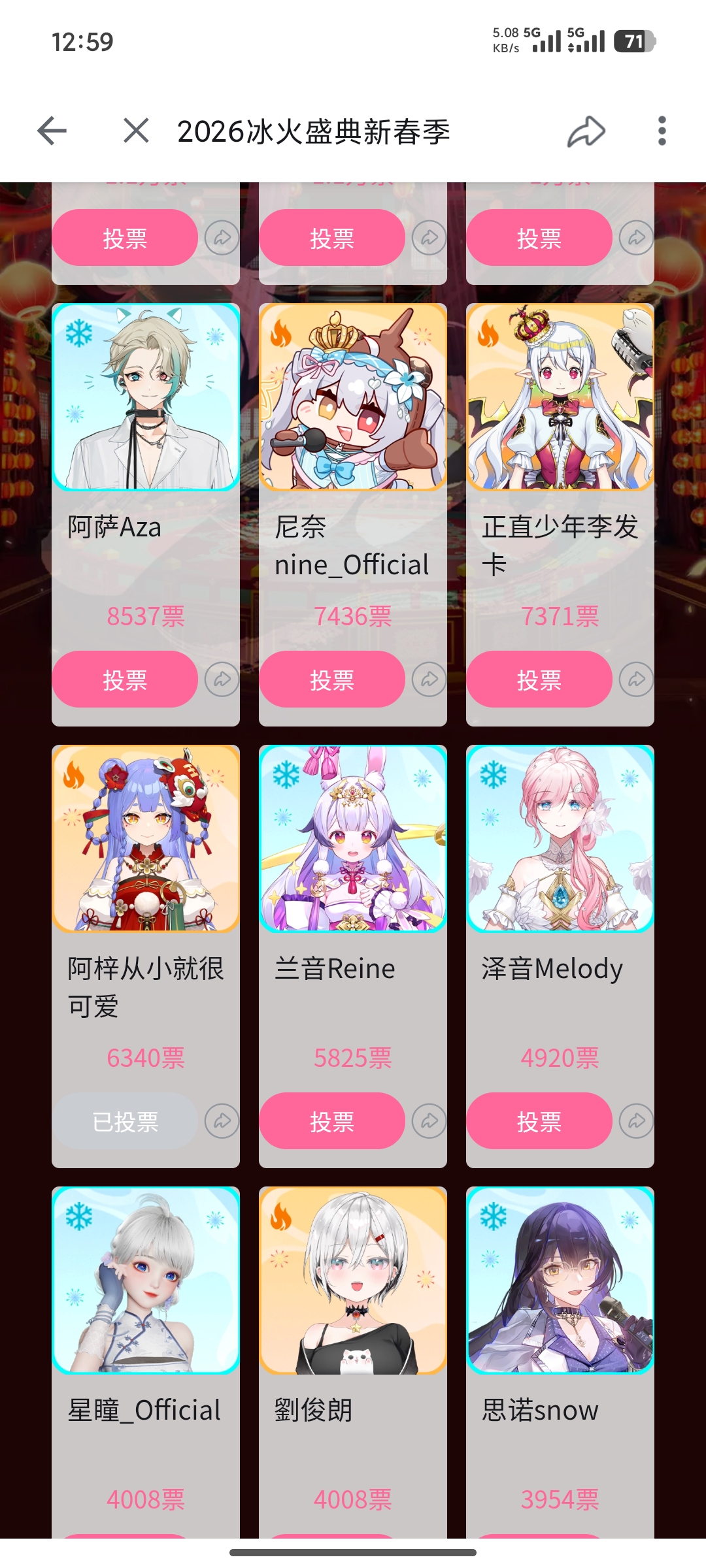
Task: Share 兰音Reine's card
Action: (429, 1121)
